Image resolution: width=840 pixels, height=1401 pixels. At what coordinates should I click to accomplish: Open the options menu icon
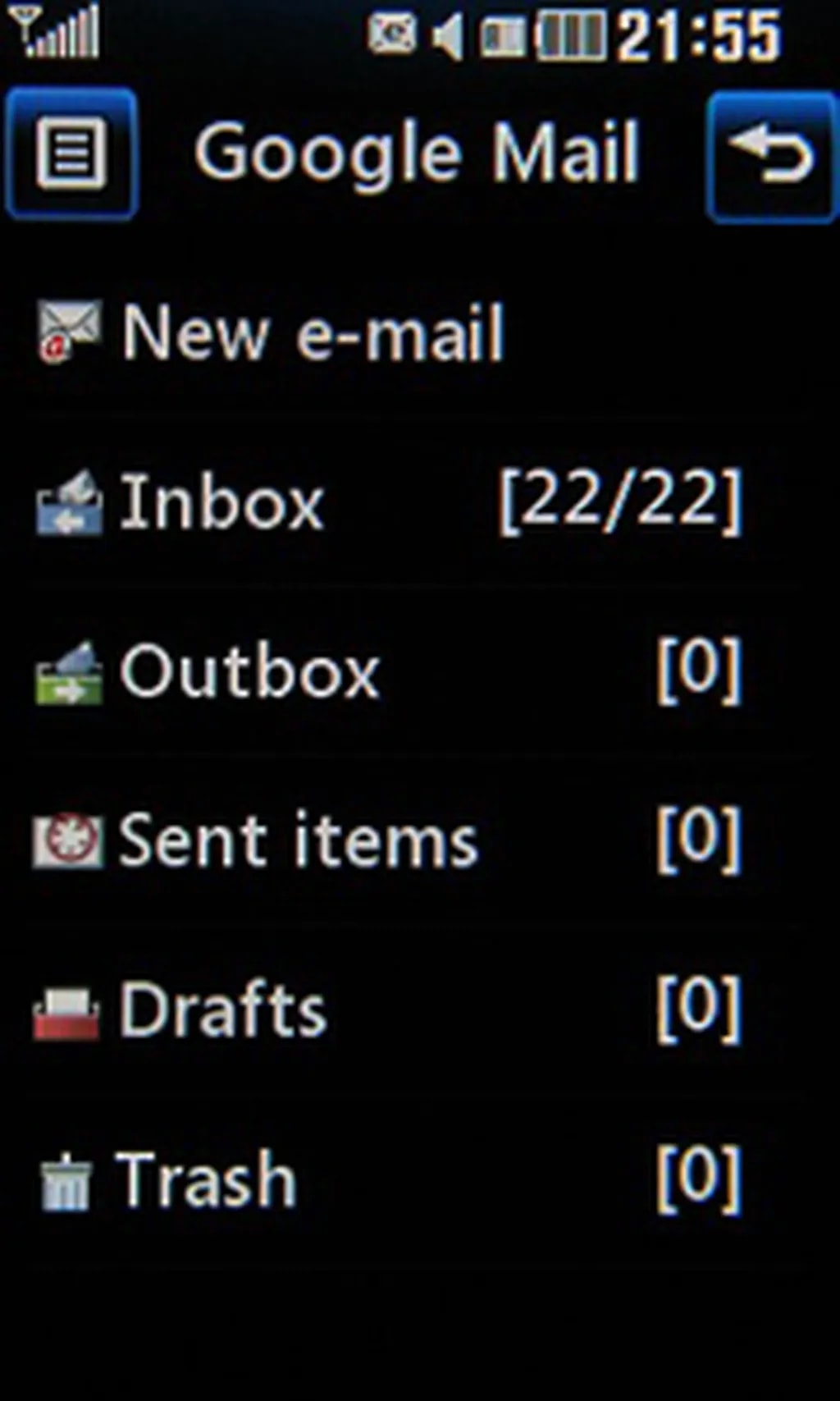[71, 153]
